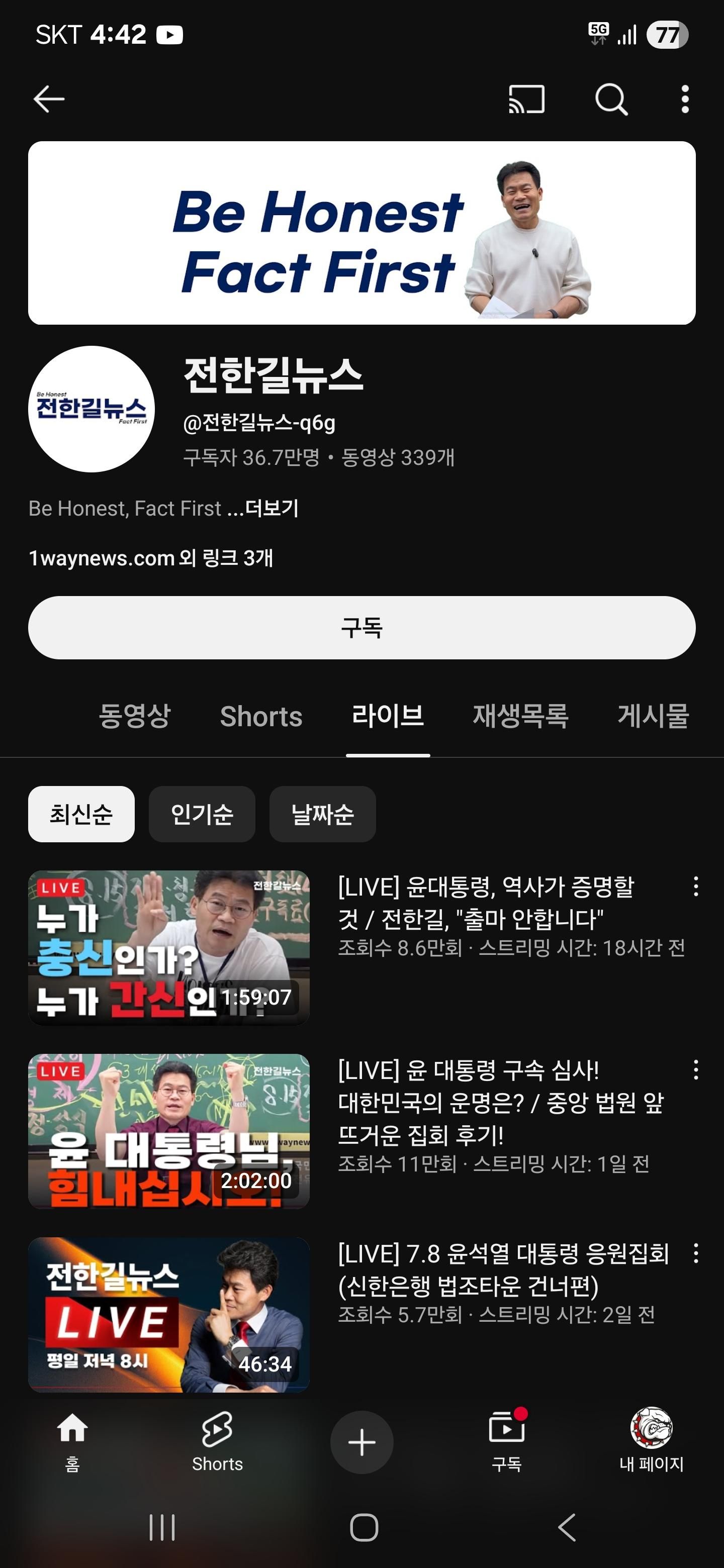Screen dimensions: 724x1568
Task: Go back using the top arrow
Action: click(49, 99)
